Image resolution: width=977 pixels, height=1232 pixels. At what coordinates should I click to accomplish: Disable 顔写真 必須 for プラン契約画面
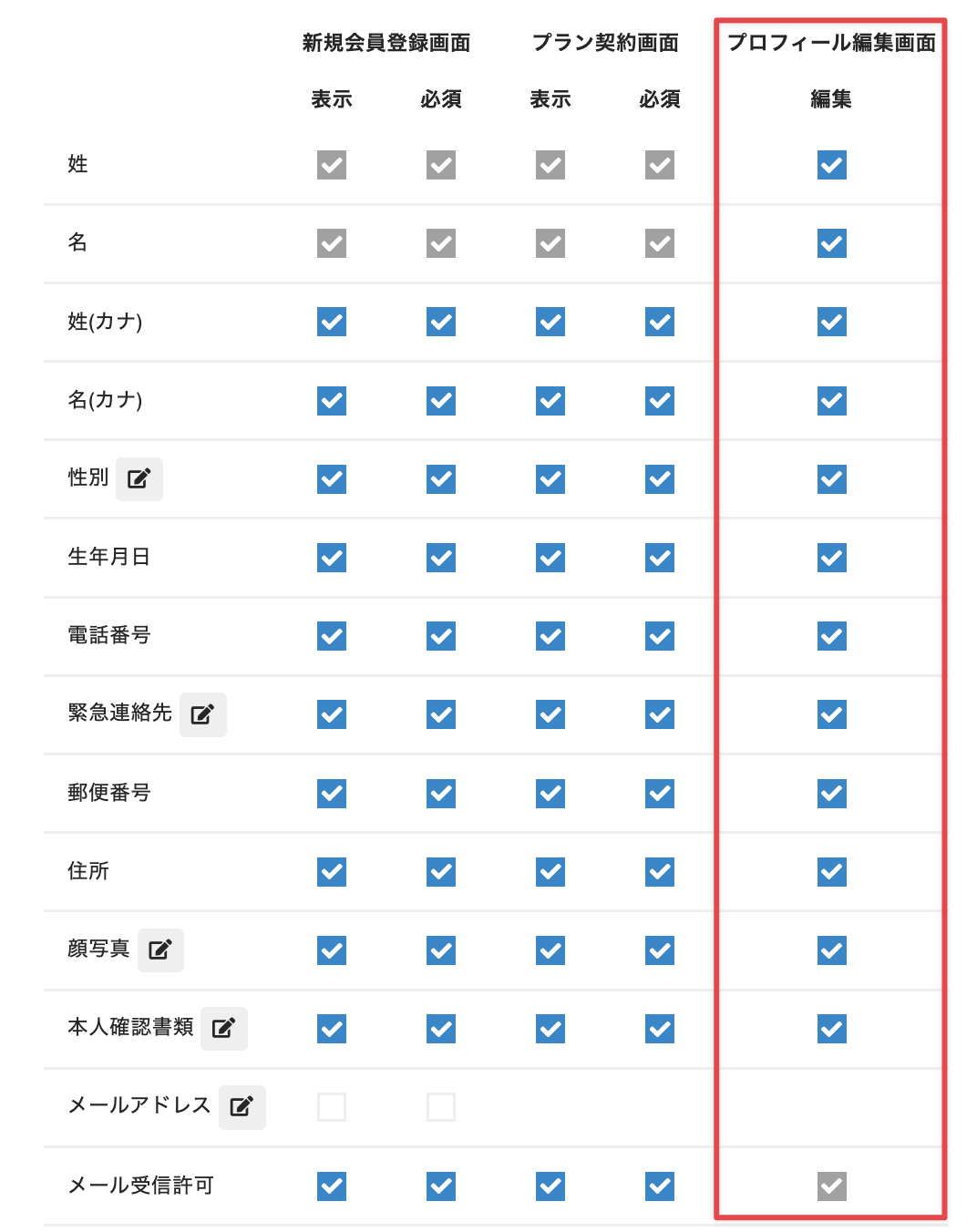click(x=660, y=950)
